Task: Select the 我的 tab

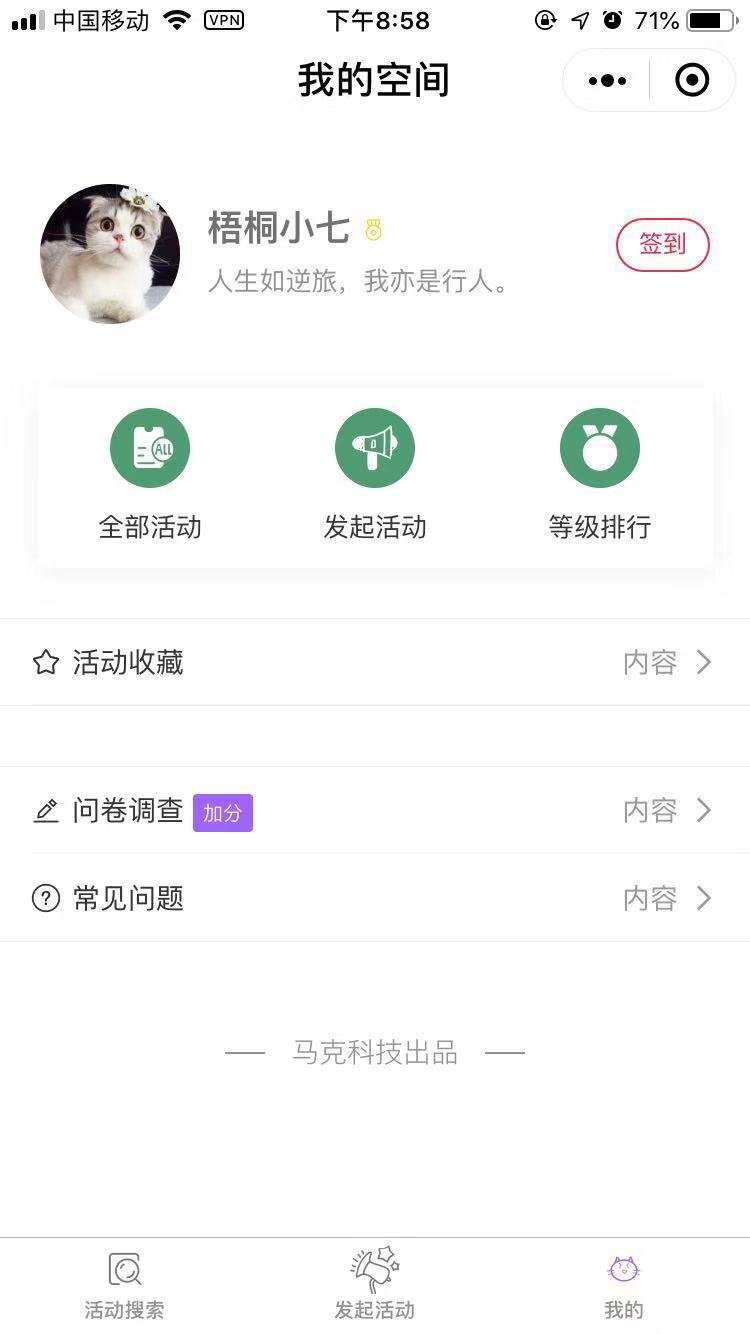Action: [x=624, y=1285]
